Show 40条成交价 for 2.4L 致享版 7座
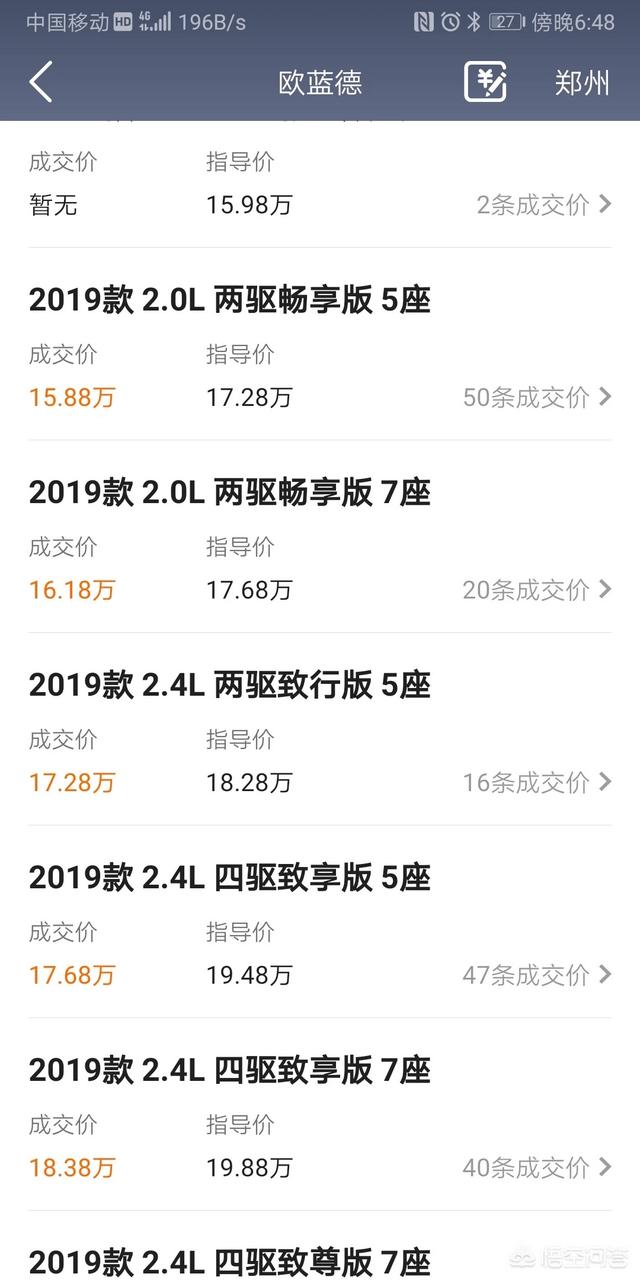640x1280 pixels. pyautogui.click(x=536, y=1167)
